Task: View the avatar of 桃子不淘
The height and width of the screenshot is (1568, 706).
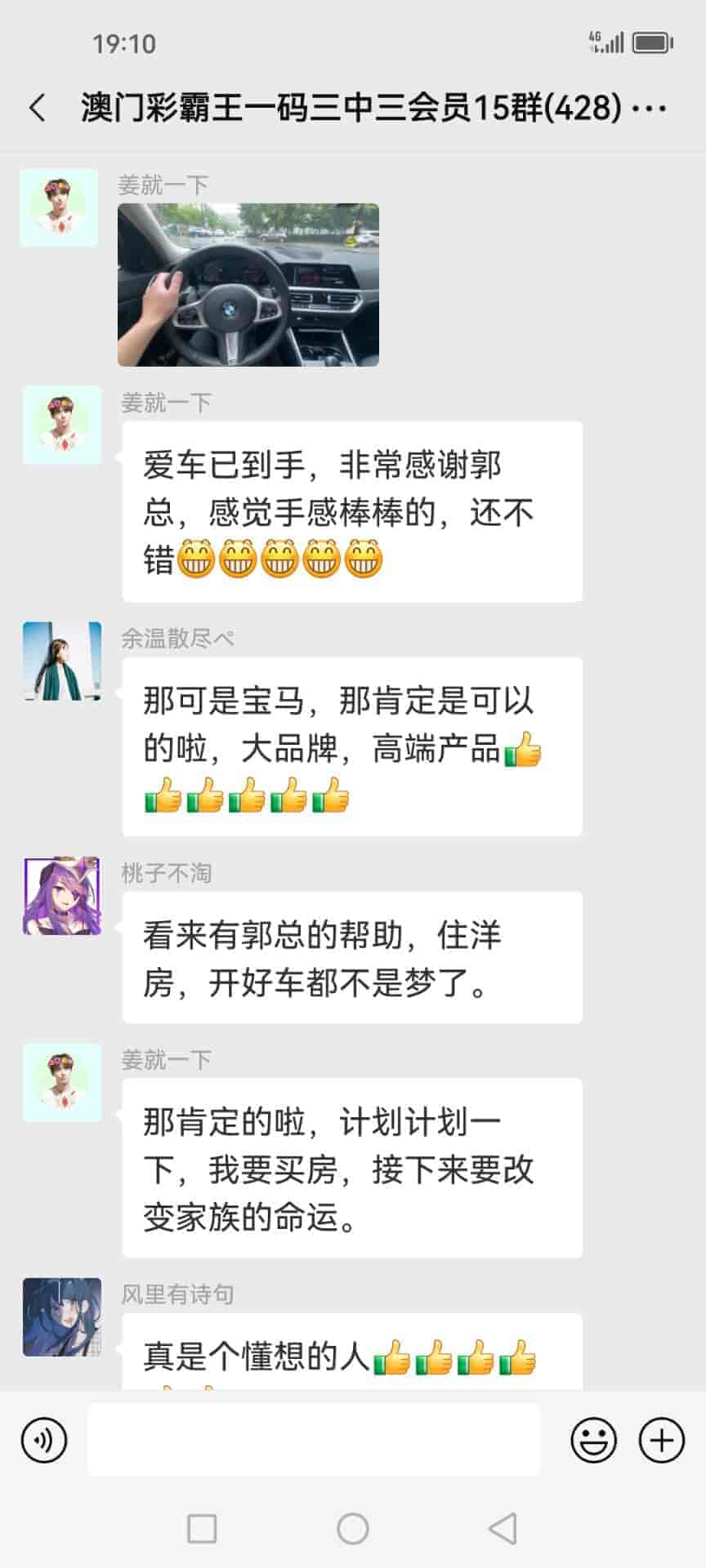Action: tap(62, 896)
